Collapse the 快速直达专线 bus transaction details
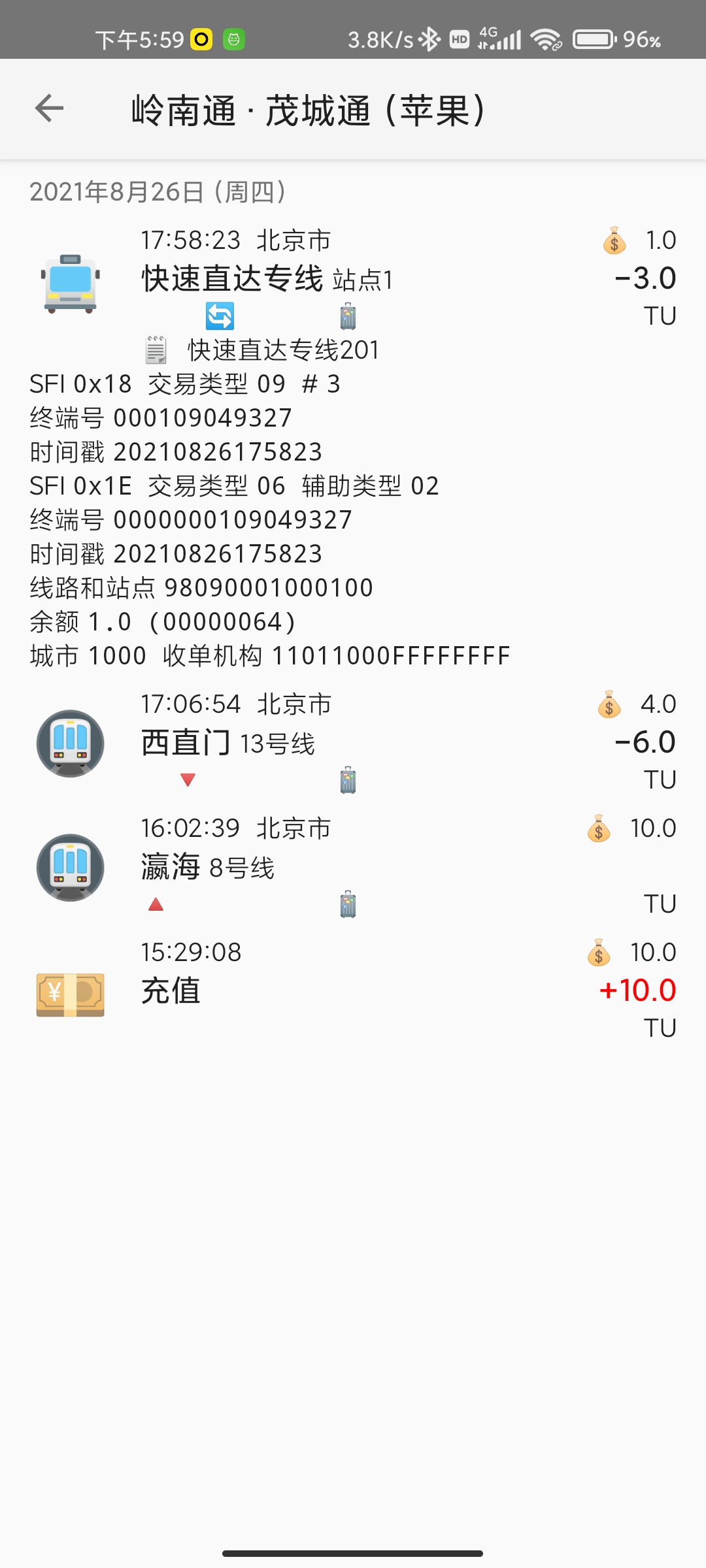This screenshot has height=1568, width=706. (x=353, y=278)
